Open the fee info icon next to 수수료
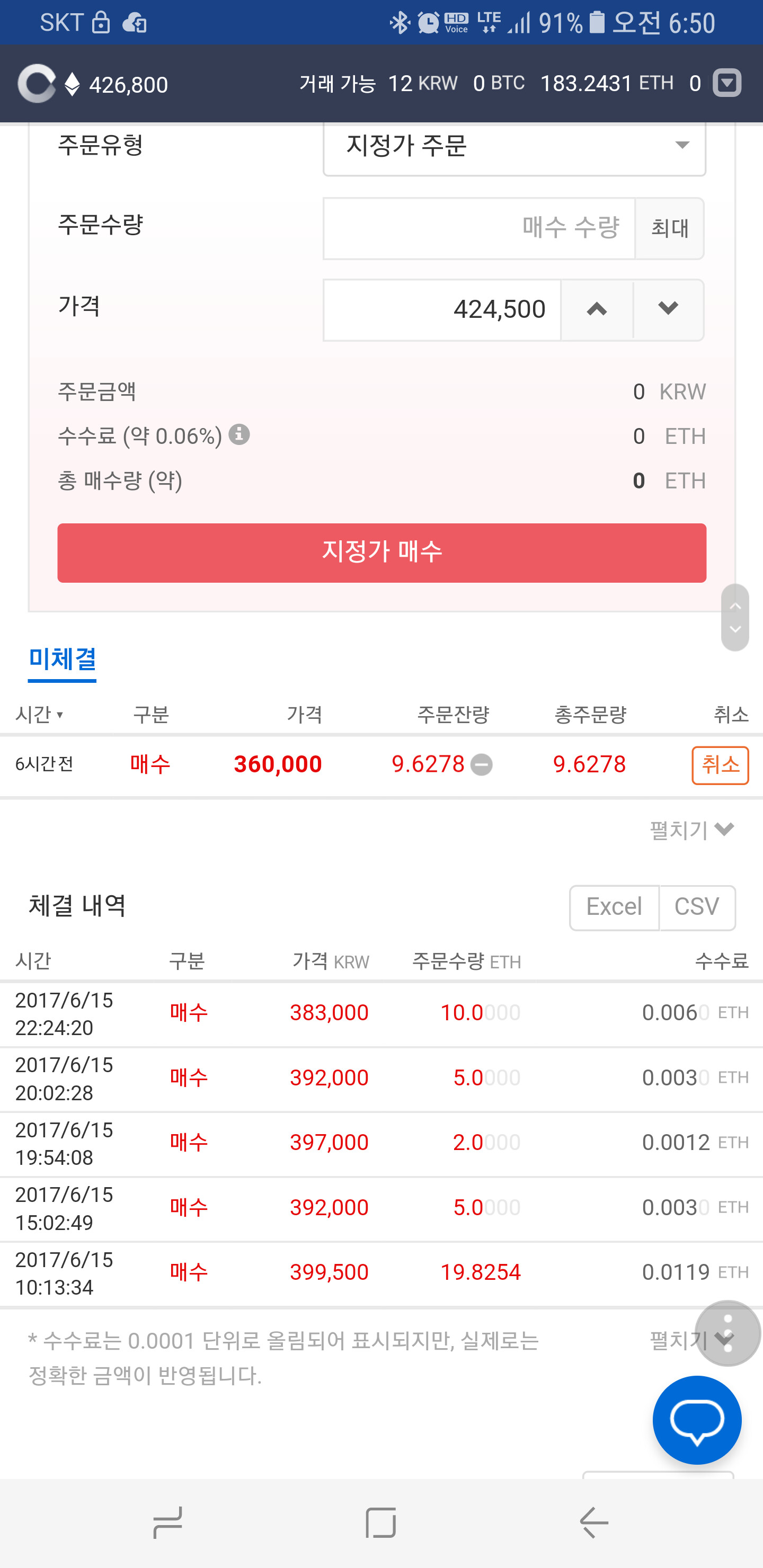The image size is (763, 1568). pyautogui.click(x=239, y=434)
